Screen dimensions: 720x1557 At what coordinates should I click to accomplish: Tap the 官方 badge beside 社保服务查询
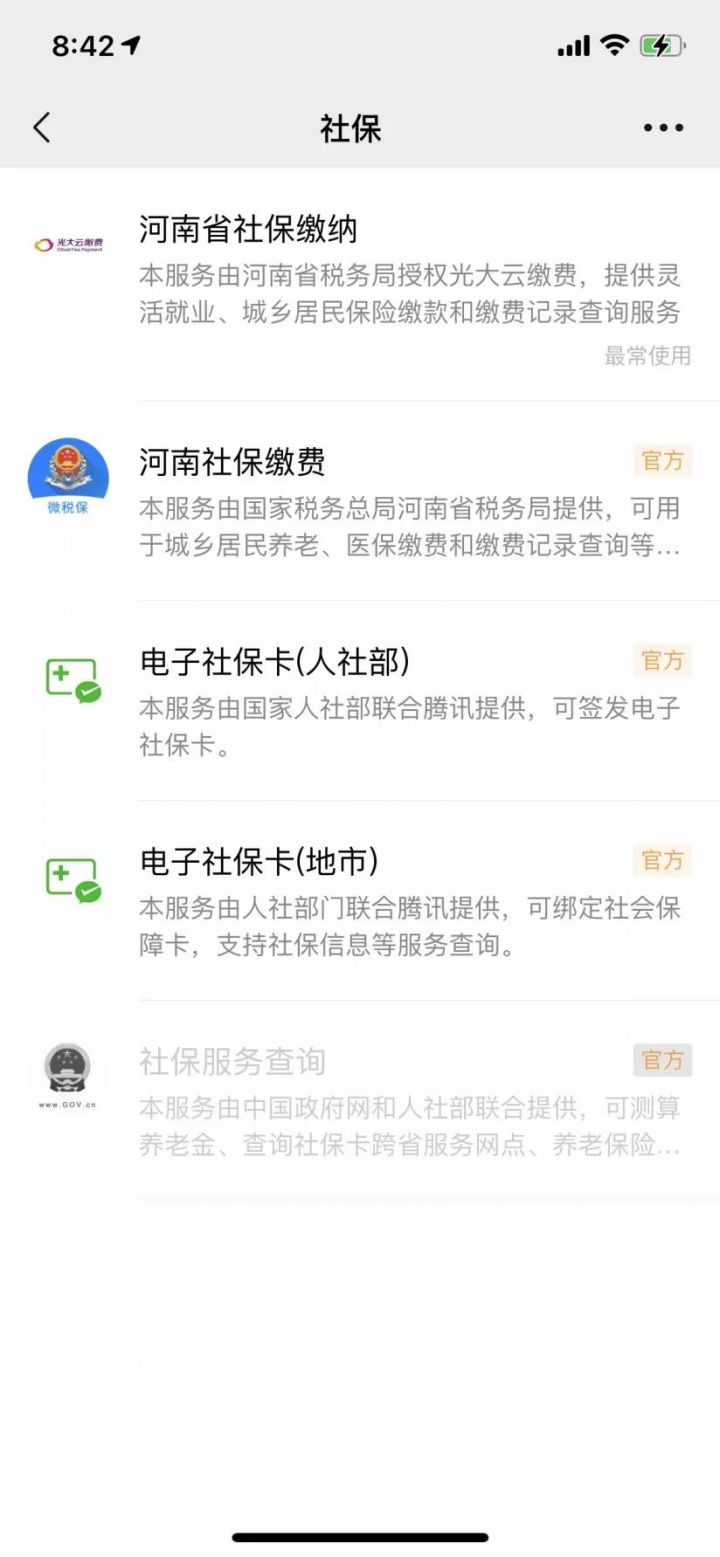click(662, 1061)
